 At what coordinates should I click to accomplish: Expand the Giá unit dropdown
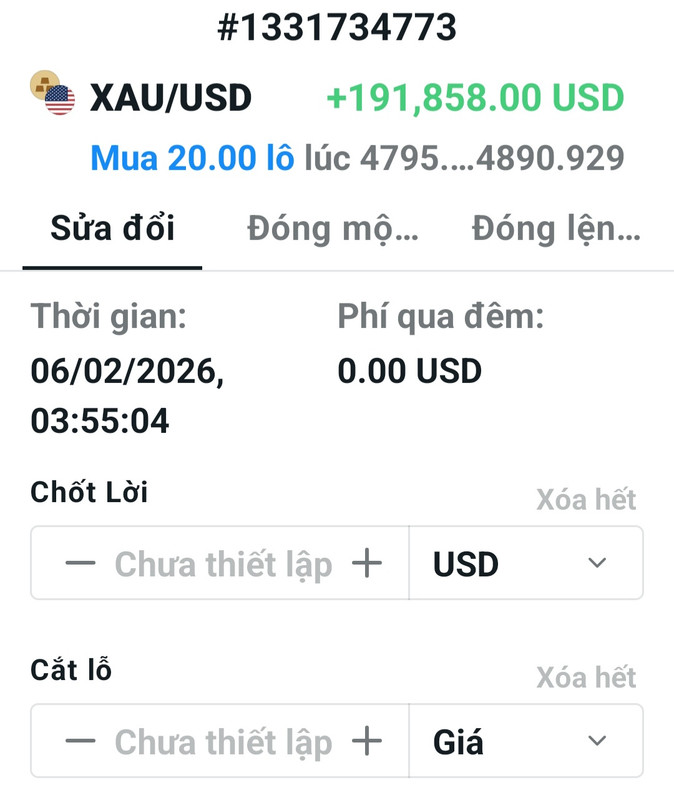[x=525, y=742]
